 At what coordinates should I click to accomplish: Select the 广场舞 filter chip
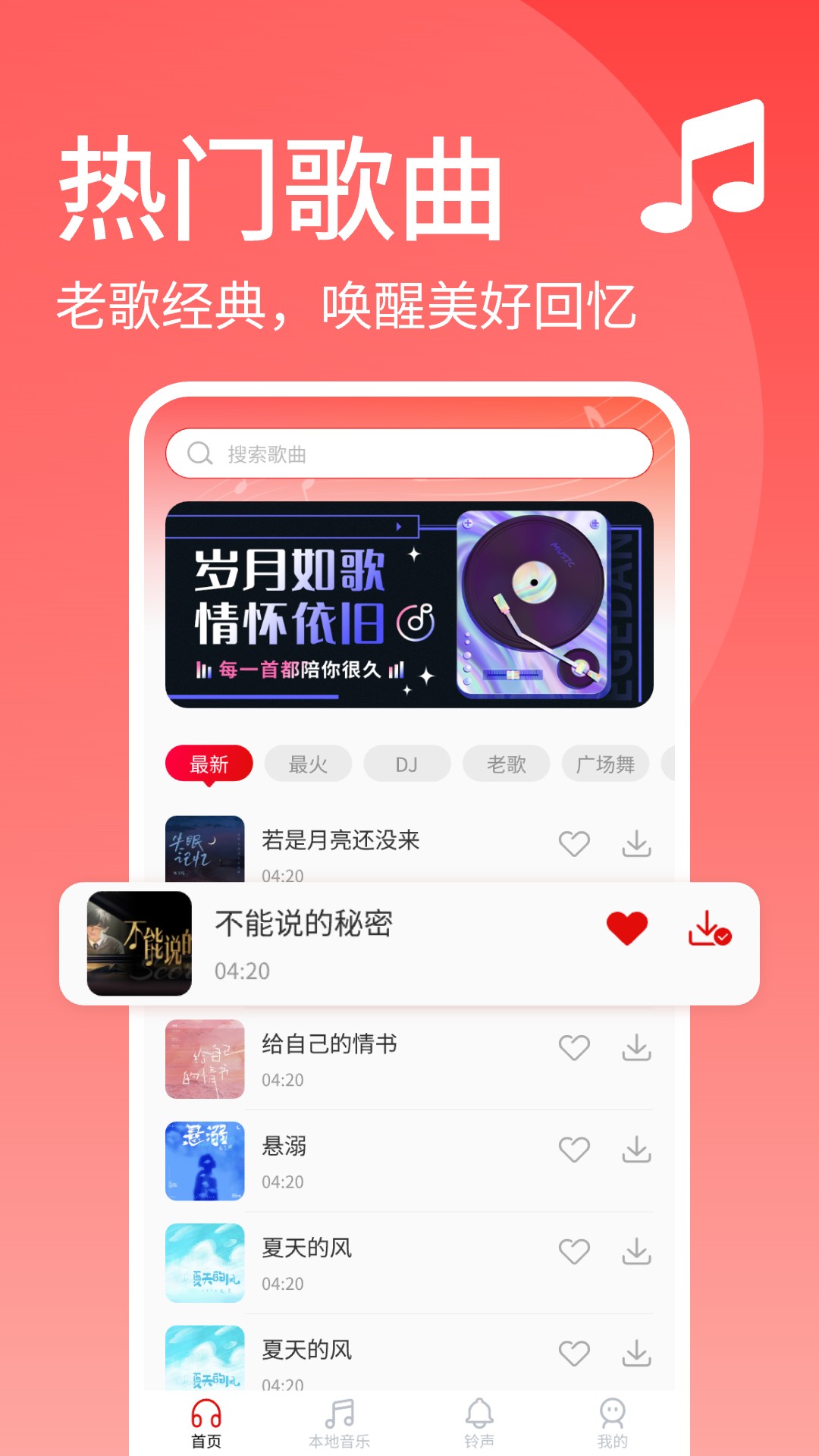click(604, 764)
